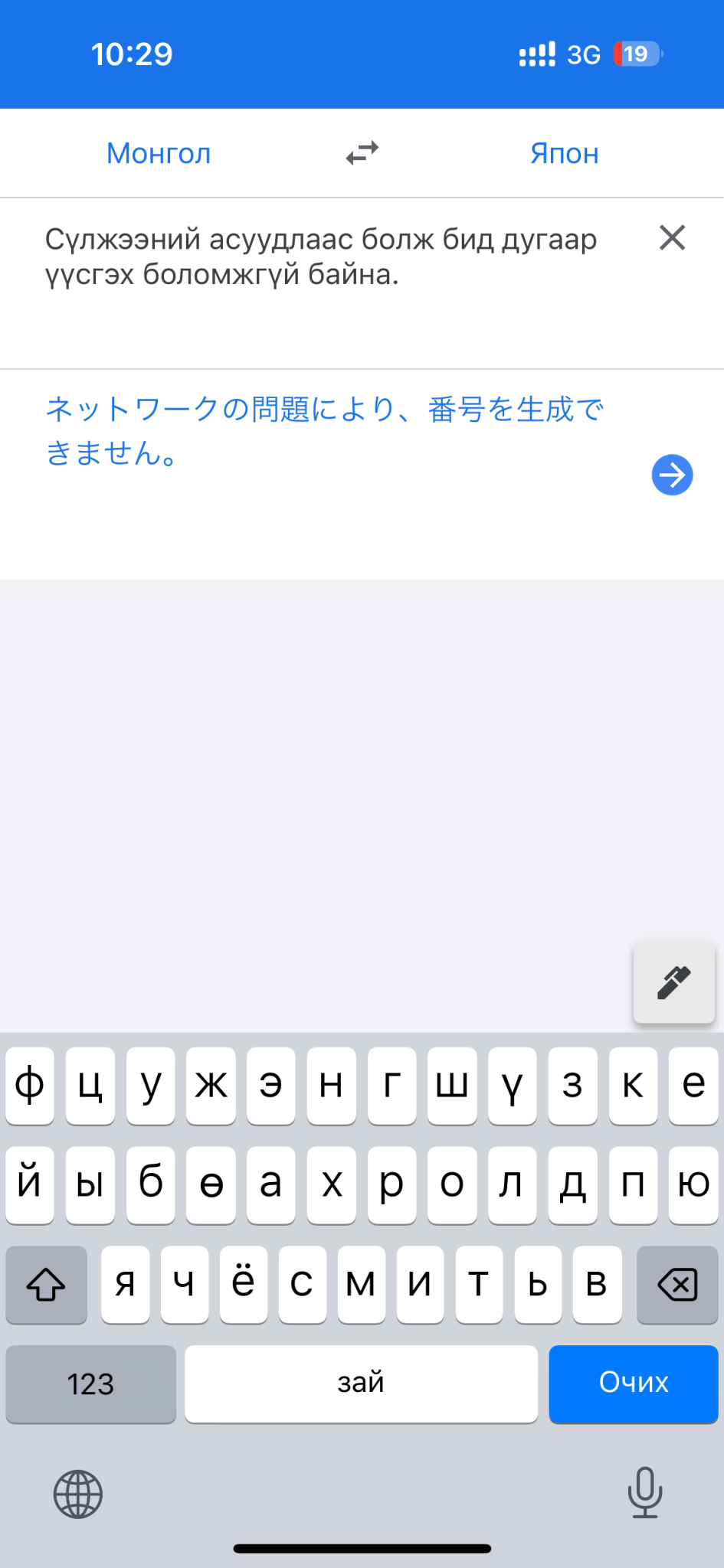Tap the зай space bar
The image size is (724, 1568).
[x=361, y=1383]
